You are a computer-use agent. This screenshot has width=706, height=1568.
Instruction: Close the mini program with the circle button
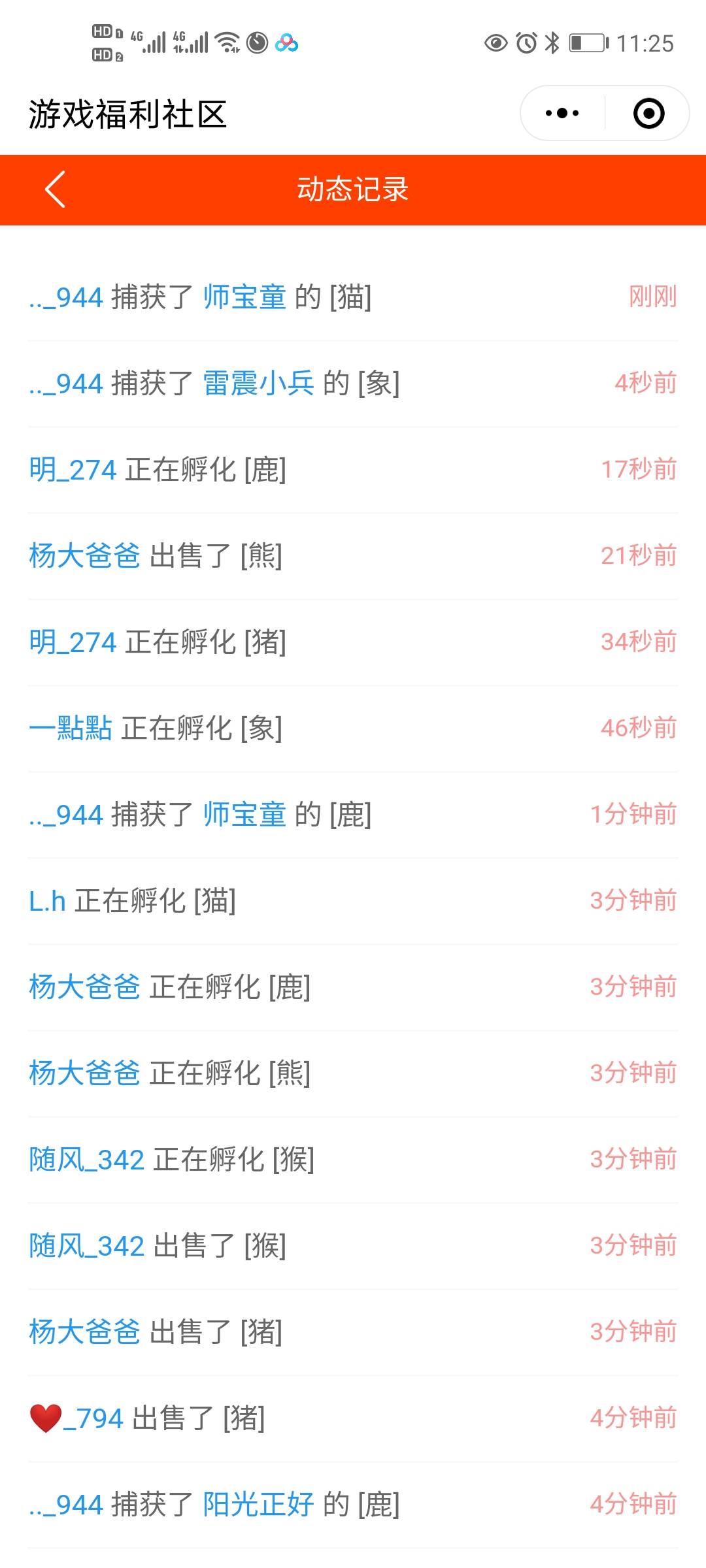(648, 113)
